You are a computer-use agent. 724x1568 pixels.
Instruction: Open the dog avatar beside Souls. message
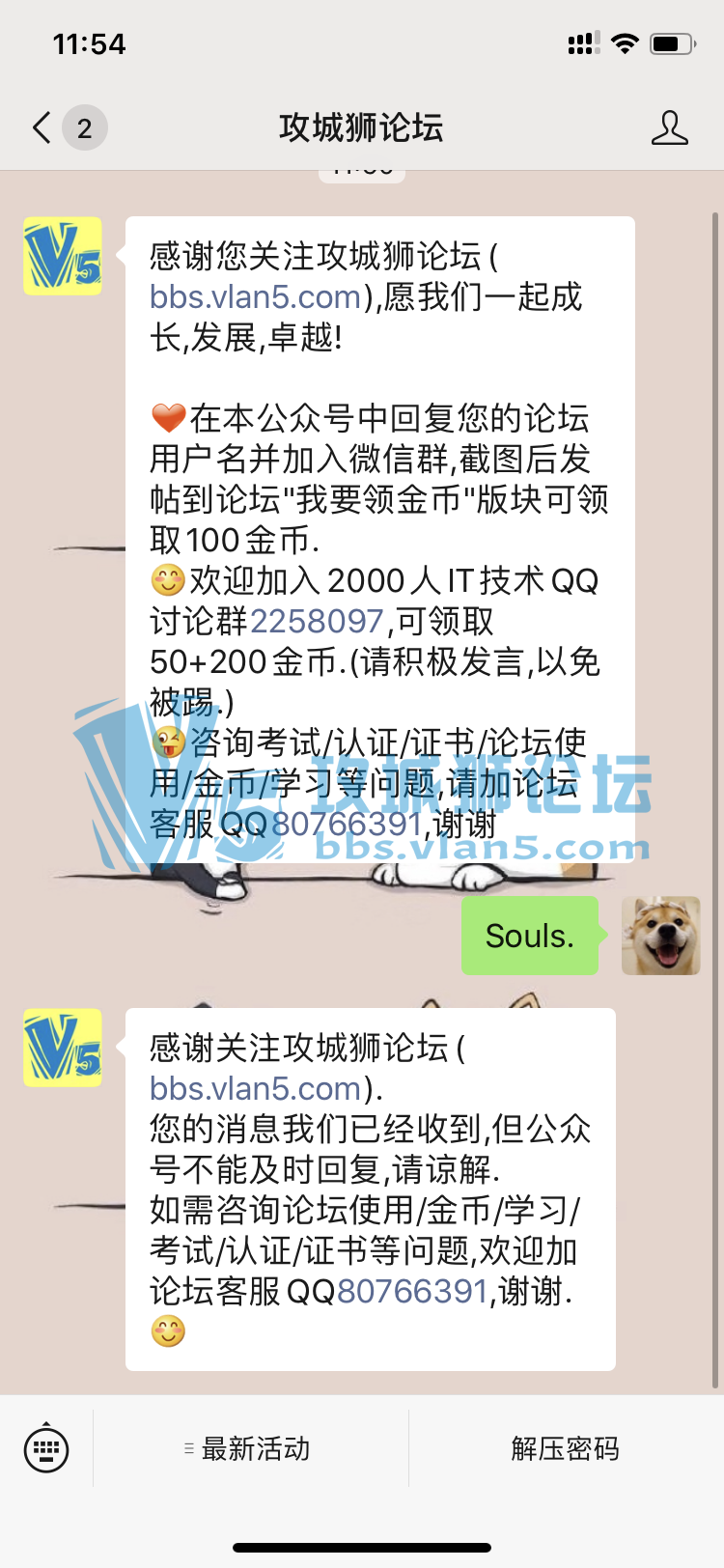[660, 936]
